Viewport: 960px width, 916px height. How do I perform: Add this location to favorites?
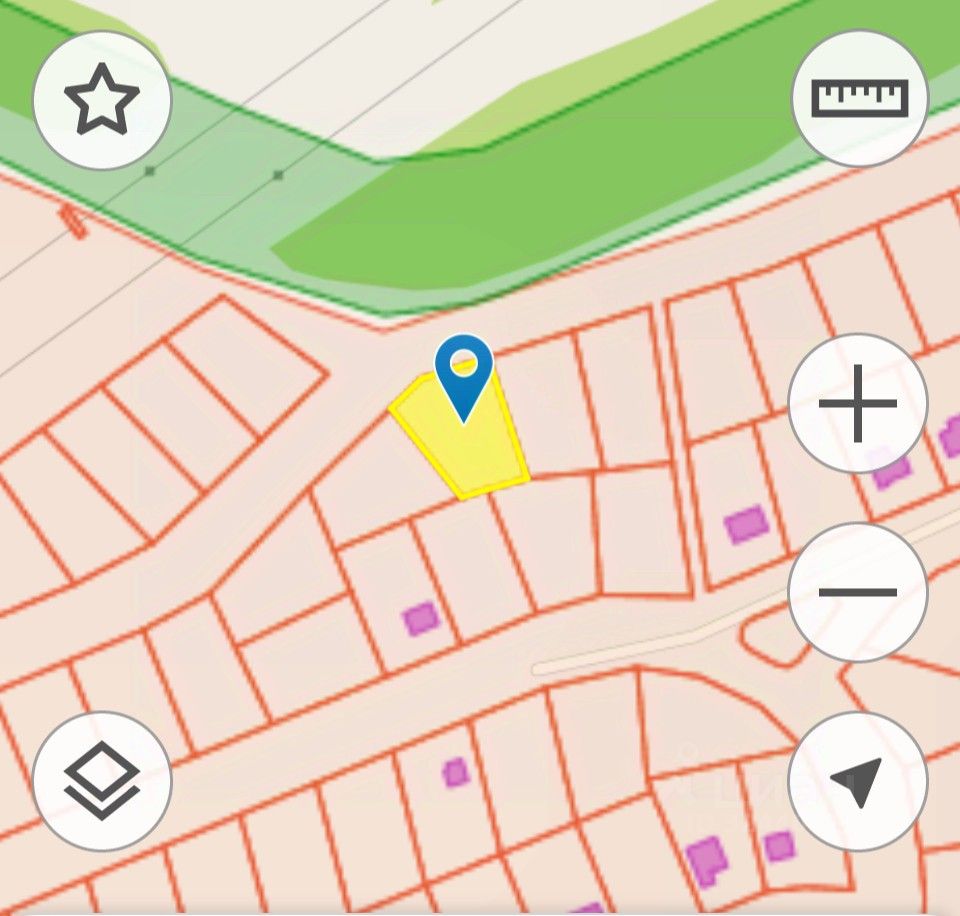coord(102,100)
